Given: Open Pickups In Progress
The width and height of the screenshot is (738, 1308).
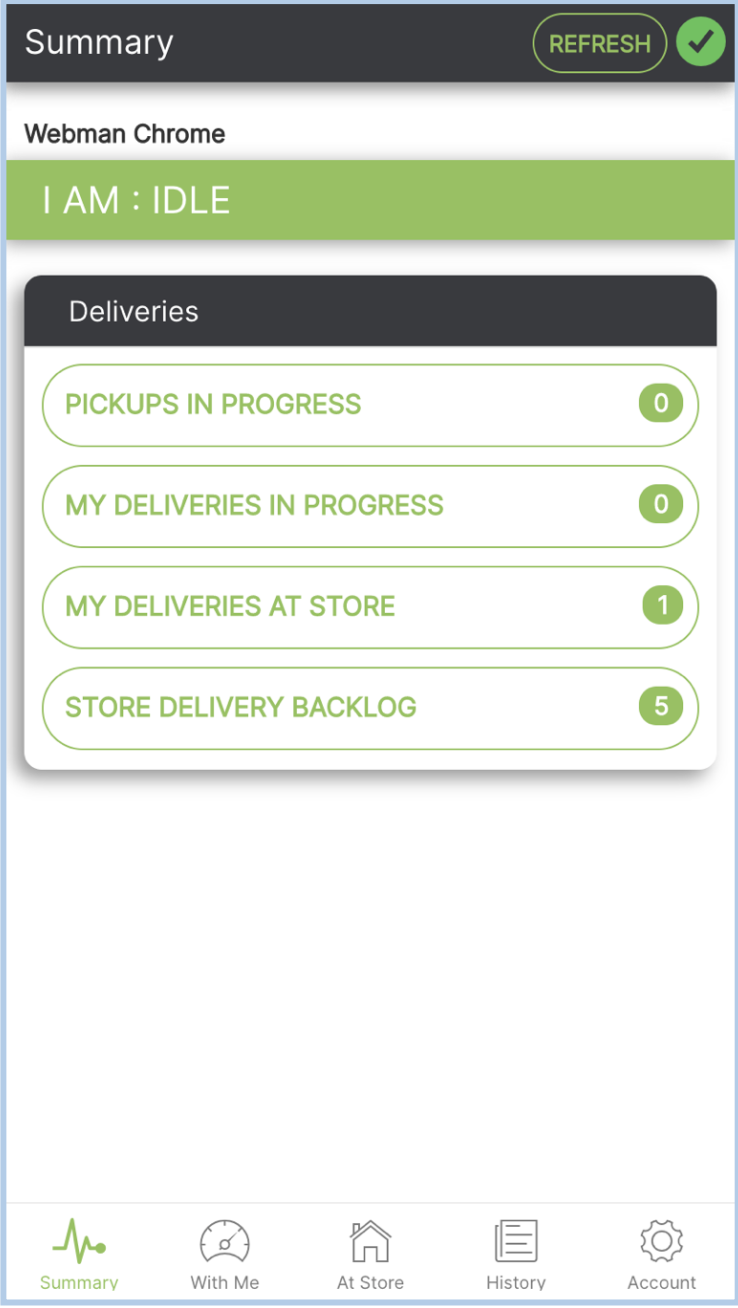Looking at the screenshot, I should point(370,405).
